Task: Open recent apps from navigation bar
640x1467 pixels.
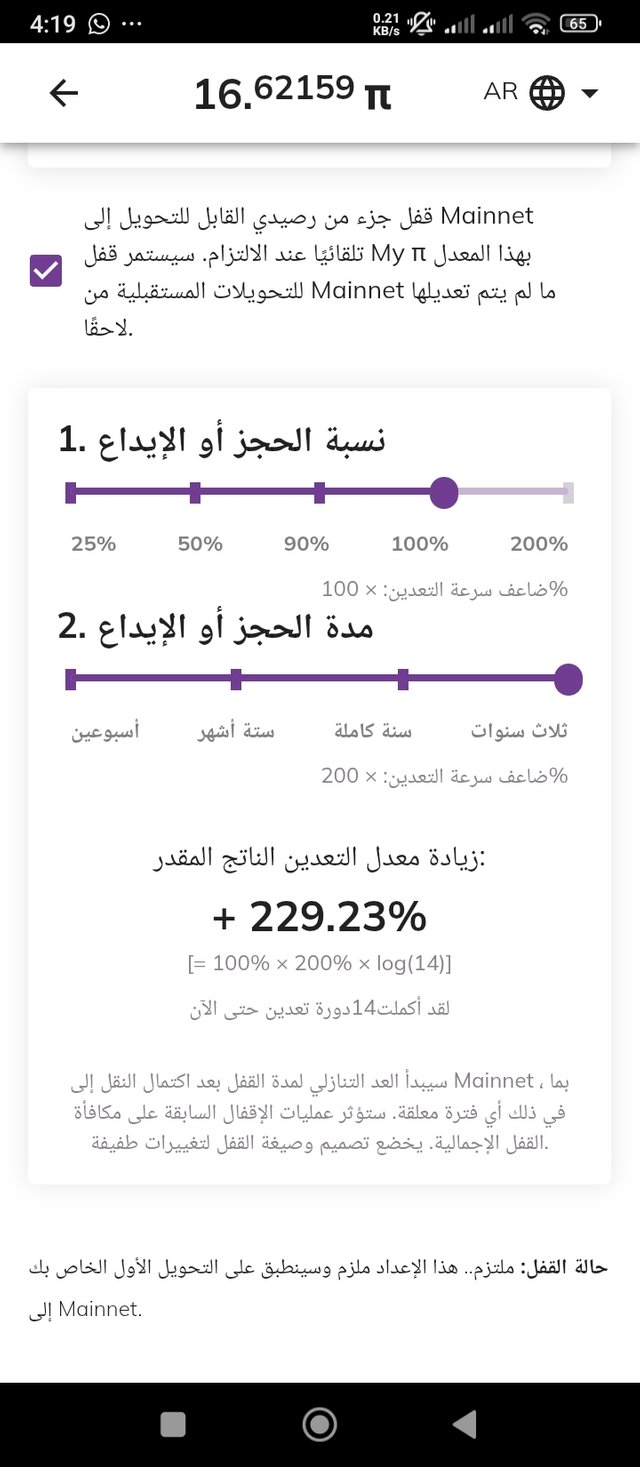Action: coord(173,1424)
